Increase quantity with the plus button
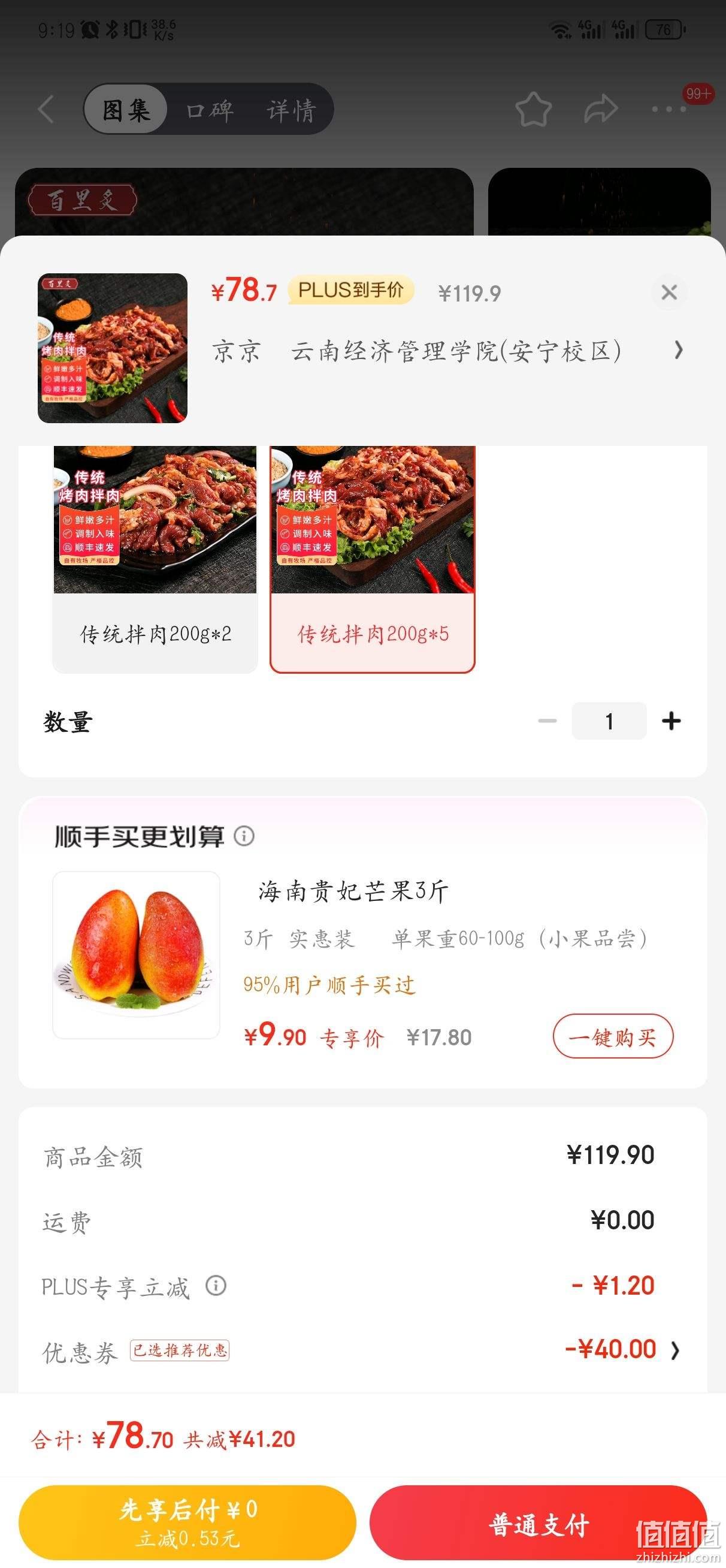 (671, 720)
